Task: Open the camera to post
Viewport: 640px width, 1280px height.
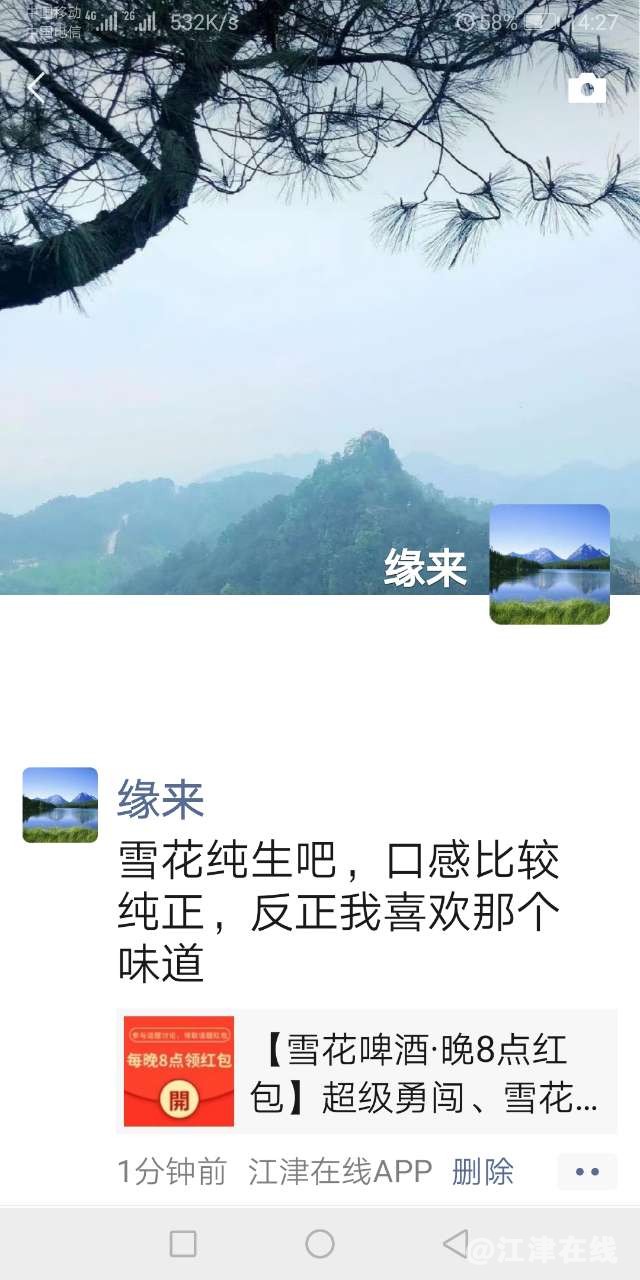Action: pyautogui.click(x=587, y=89)
